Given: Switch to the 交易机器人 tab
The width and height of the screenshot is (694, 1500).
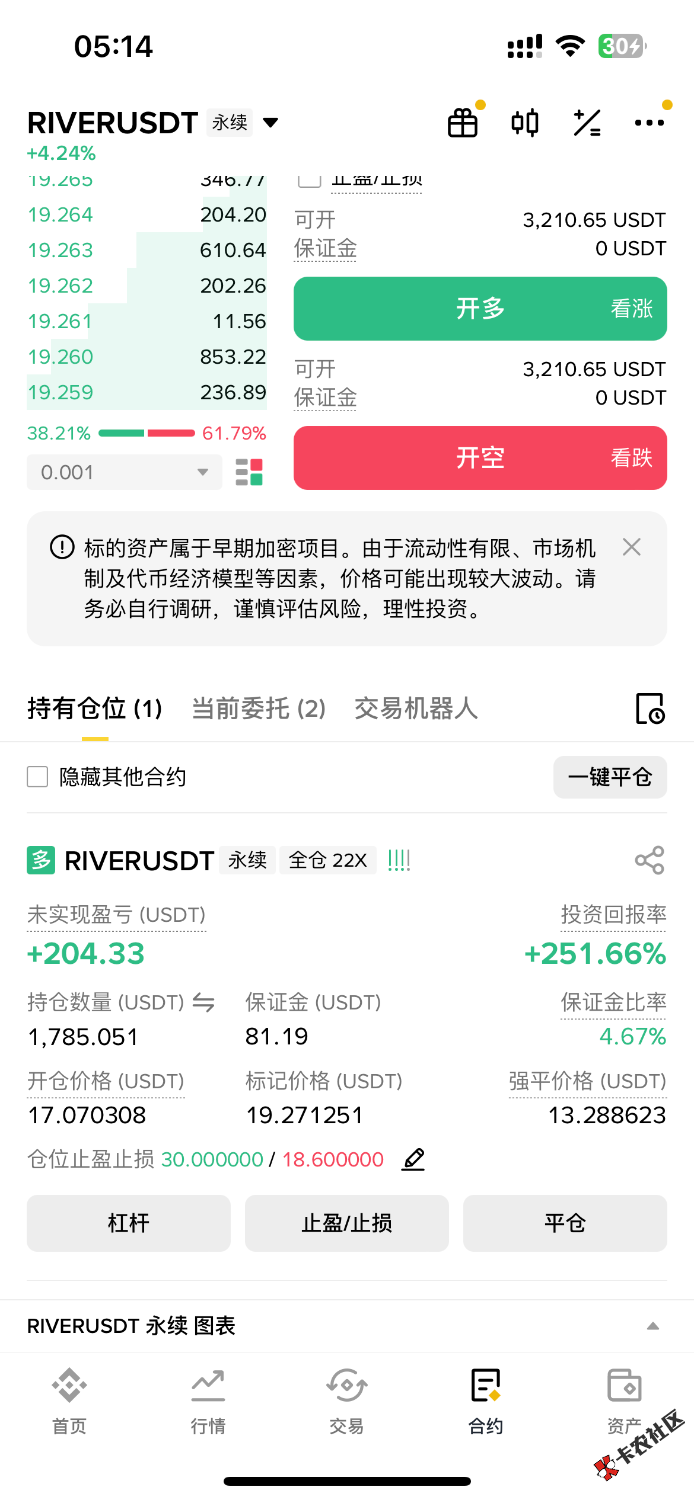Looking at the screenshot, I should coord(416,709).
